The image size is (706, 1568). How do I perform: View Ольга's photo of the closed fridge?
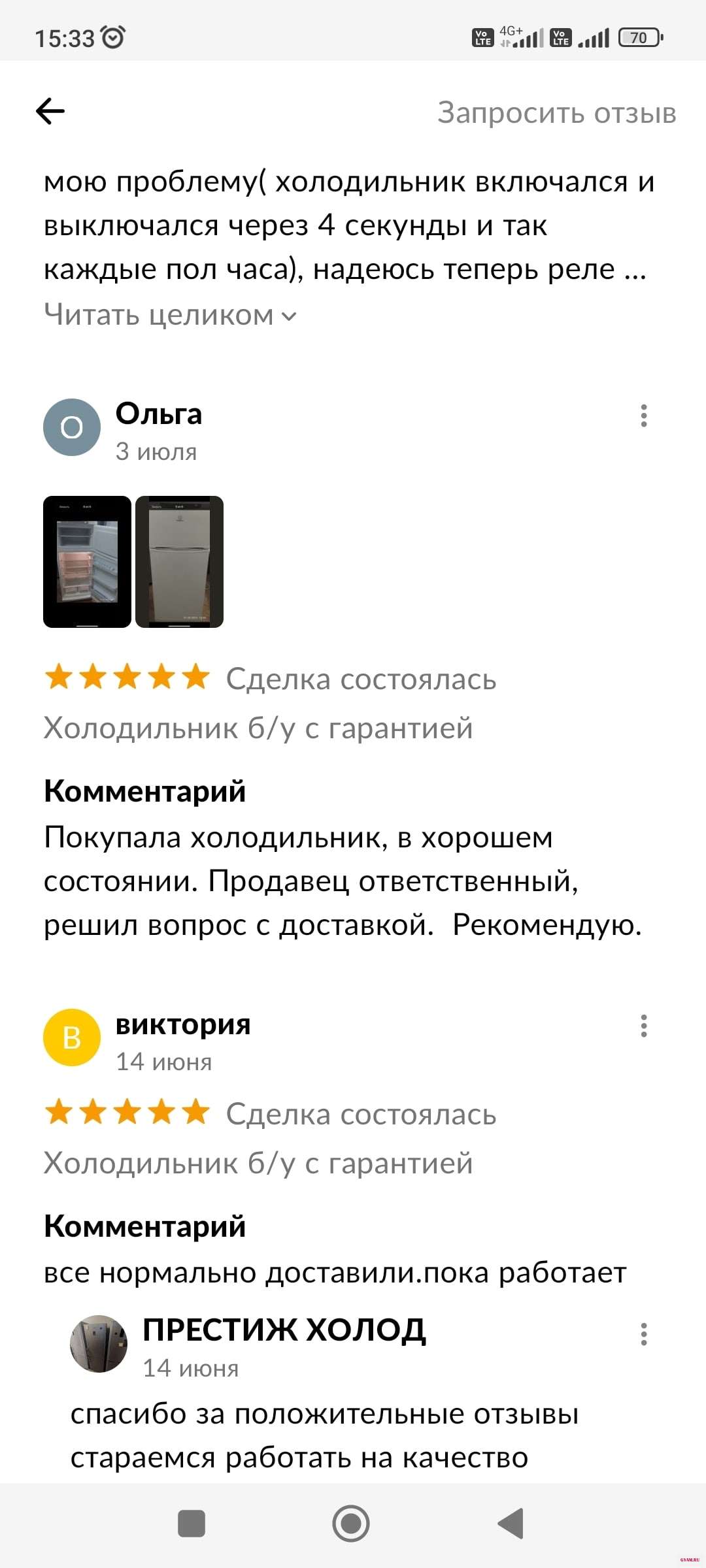pyautogui.click(x=179, y=562)
